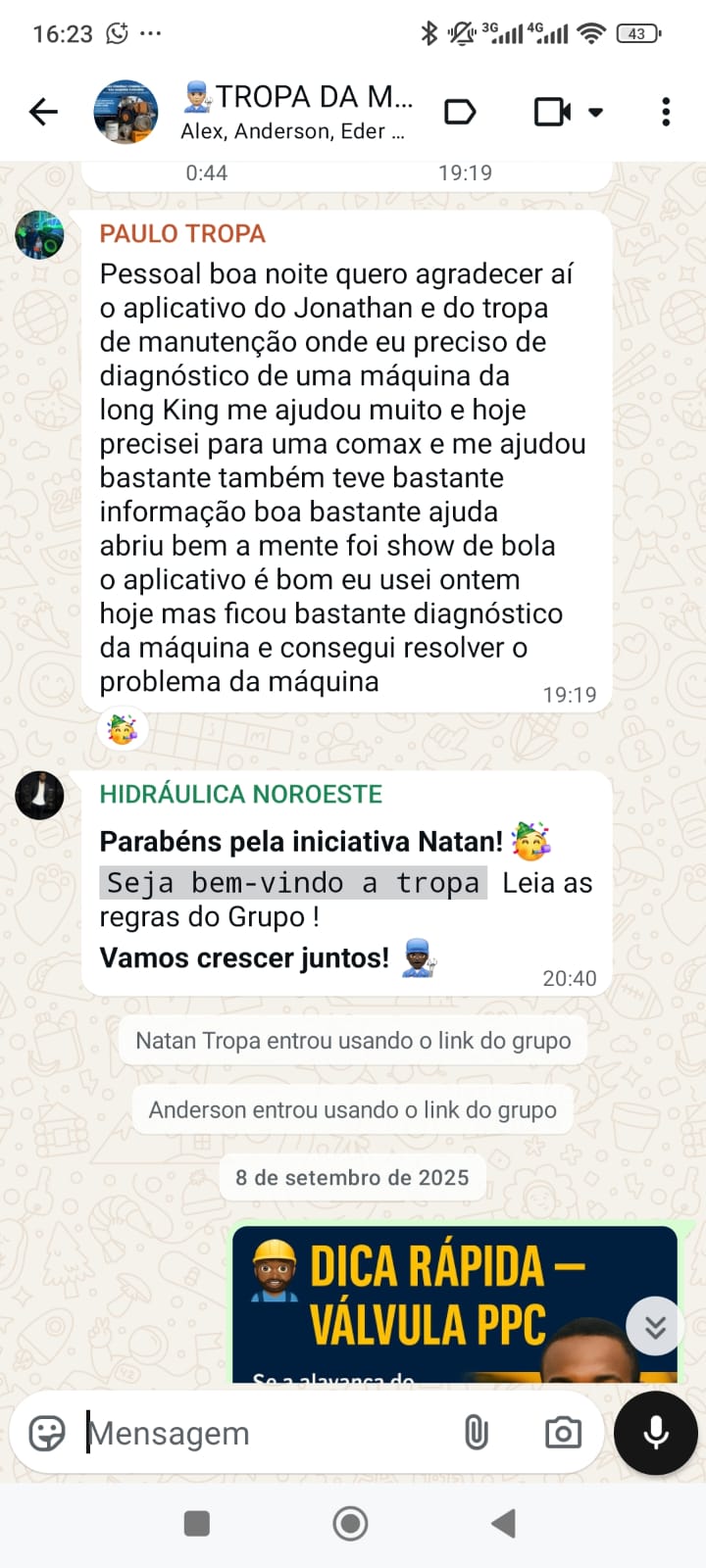Tap the microphone to record a voice message
The height and width of the screenshot is (1568, 706).
click(x=654, y=1433)
